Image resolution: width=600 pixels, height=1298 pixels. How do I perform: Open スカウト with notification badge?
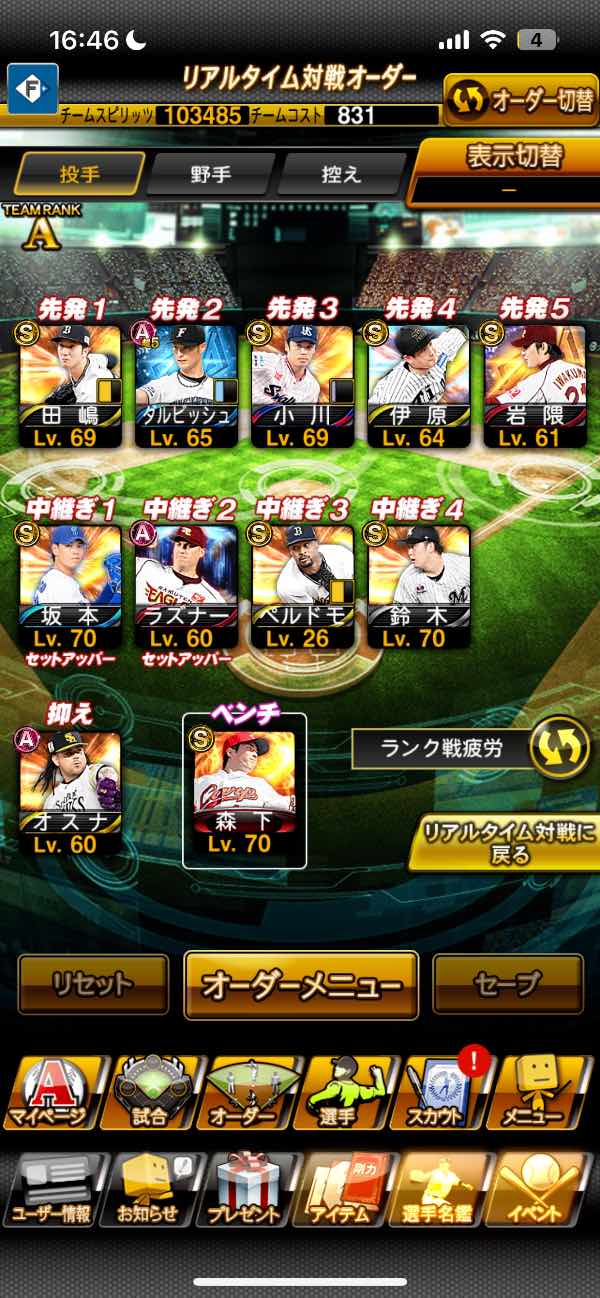(x=444, y=1094)
